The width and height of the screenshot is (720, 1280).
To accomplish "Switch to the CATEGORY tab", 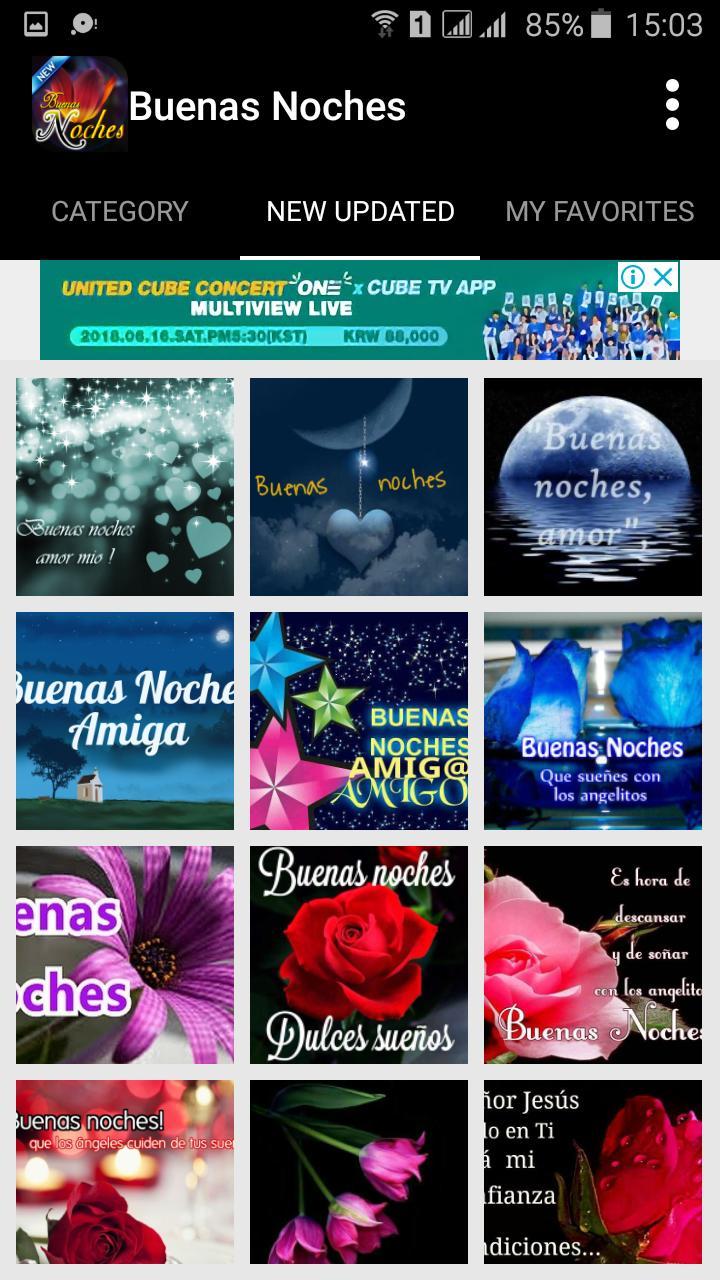I will [x=120, y=211].
